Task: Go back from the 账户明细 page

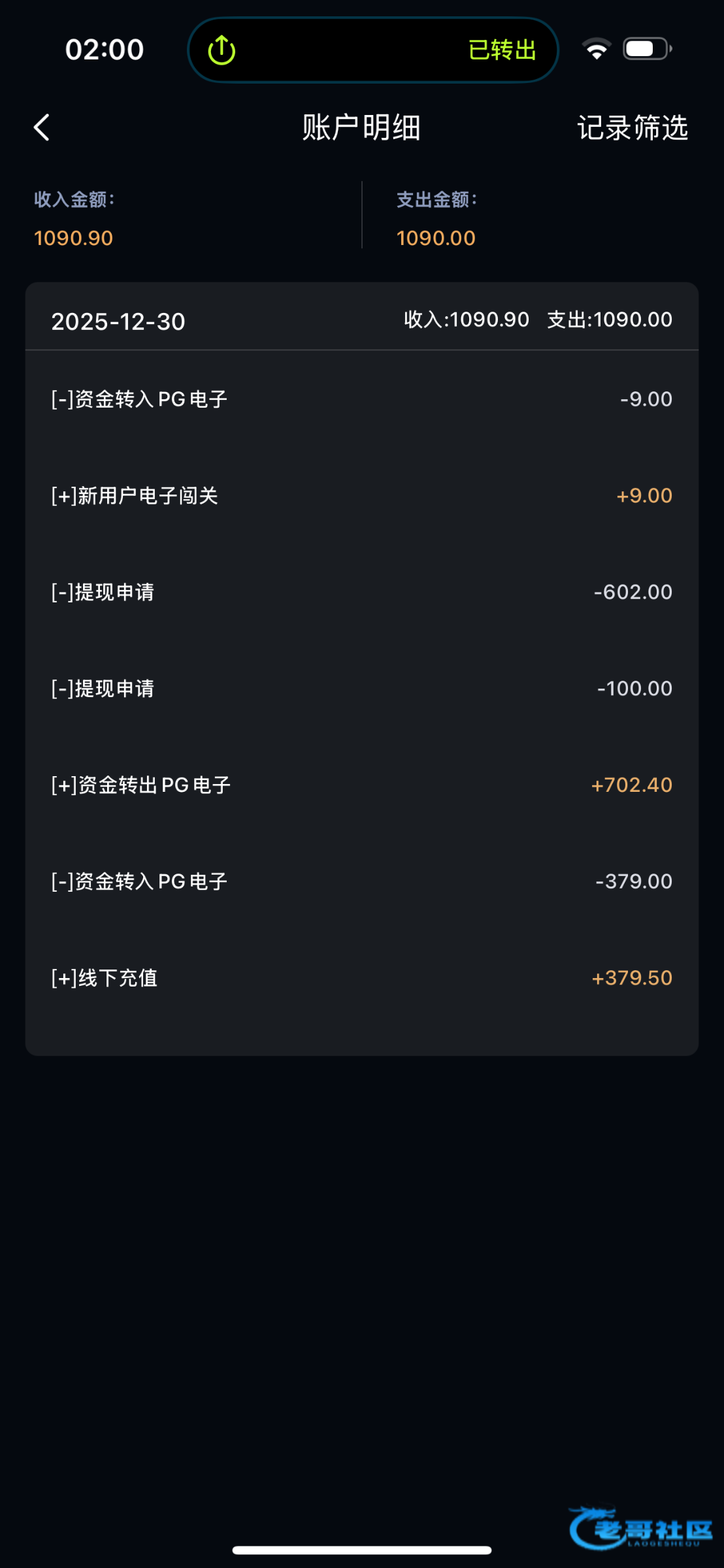Action: point(42,127)
